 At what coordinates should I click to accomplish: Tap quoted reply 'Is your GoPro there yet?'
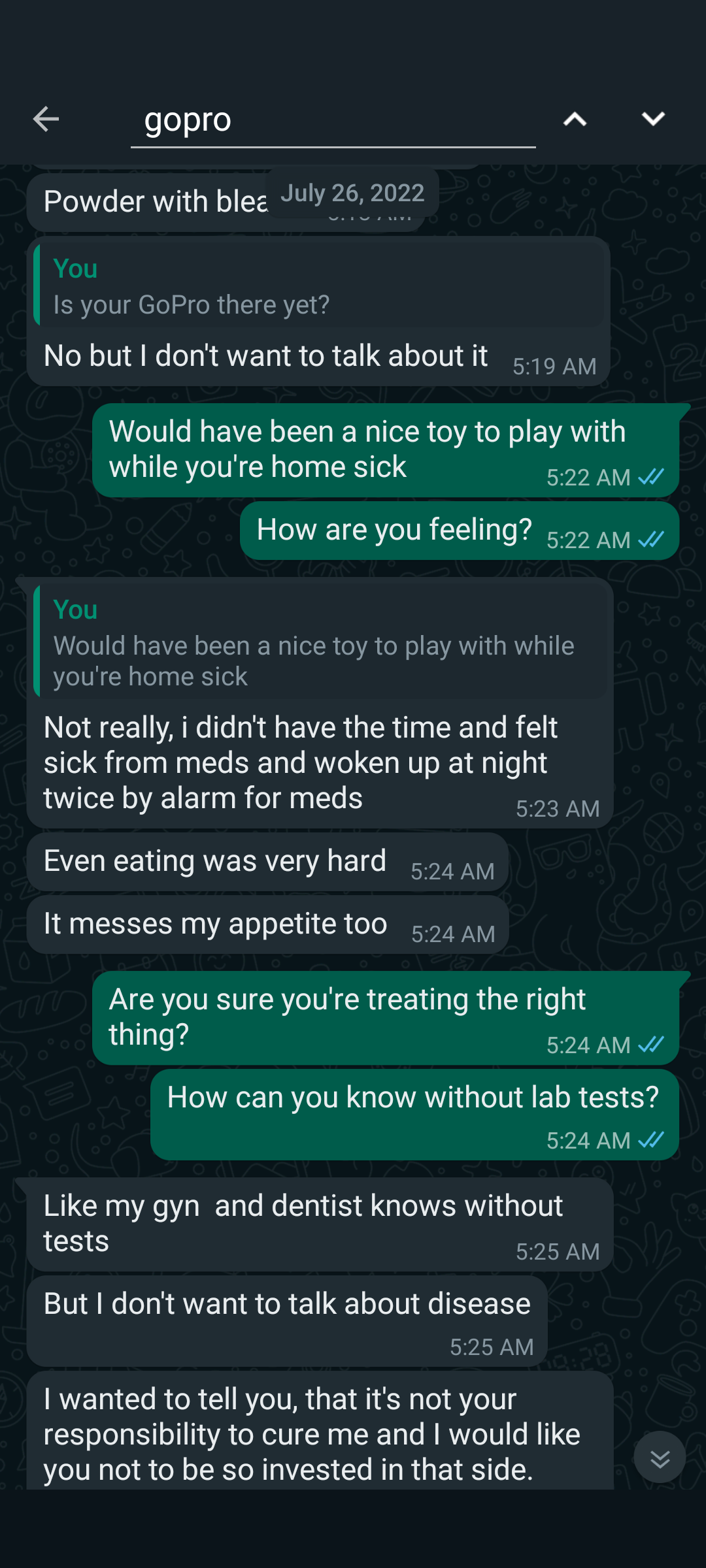319,287
